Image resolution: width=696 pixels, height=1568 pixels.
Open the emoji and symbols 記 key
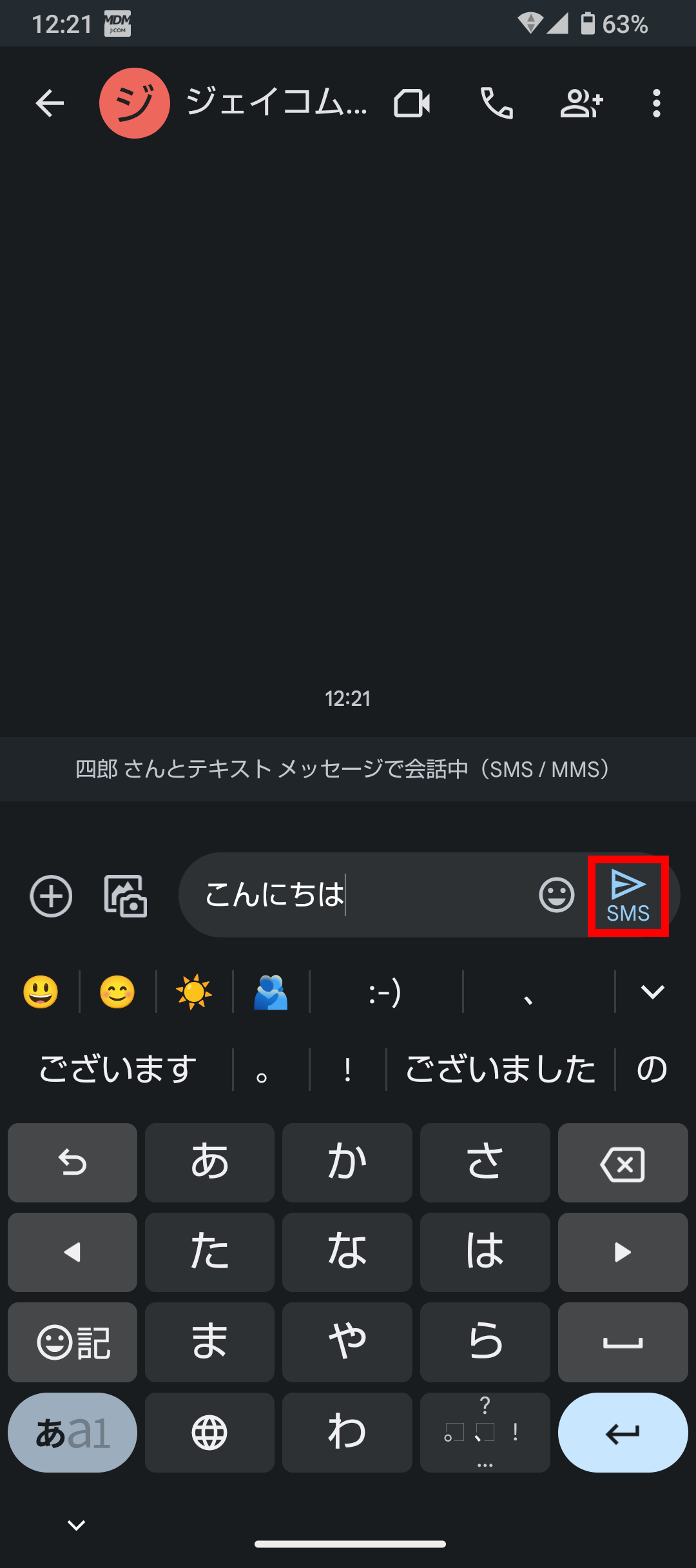(72, 1342)
